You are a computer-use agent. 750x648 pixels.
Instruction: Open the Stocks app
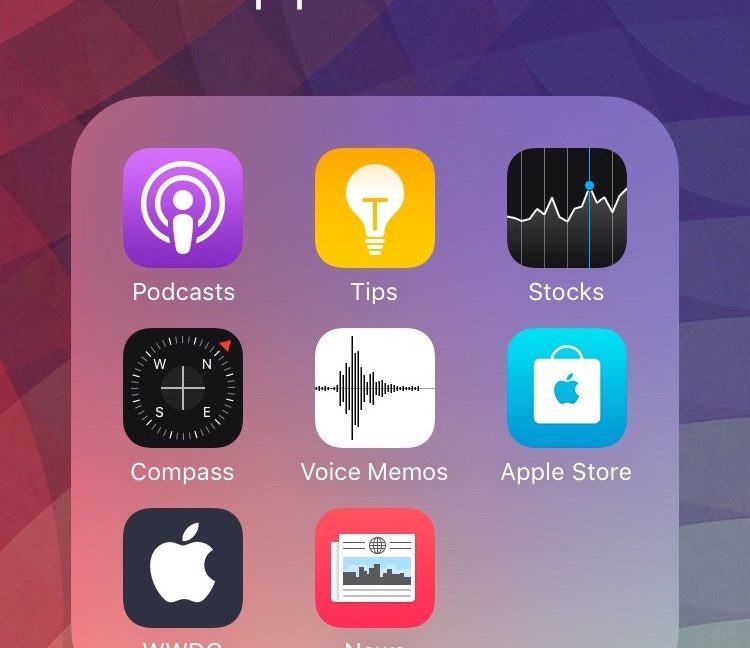(x=567, y=208)
